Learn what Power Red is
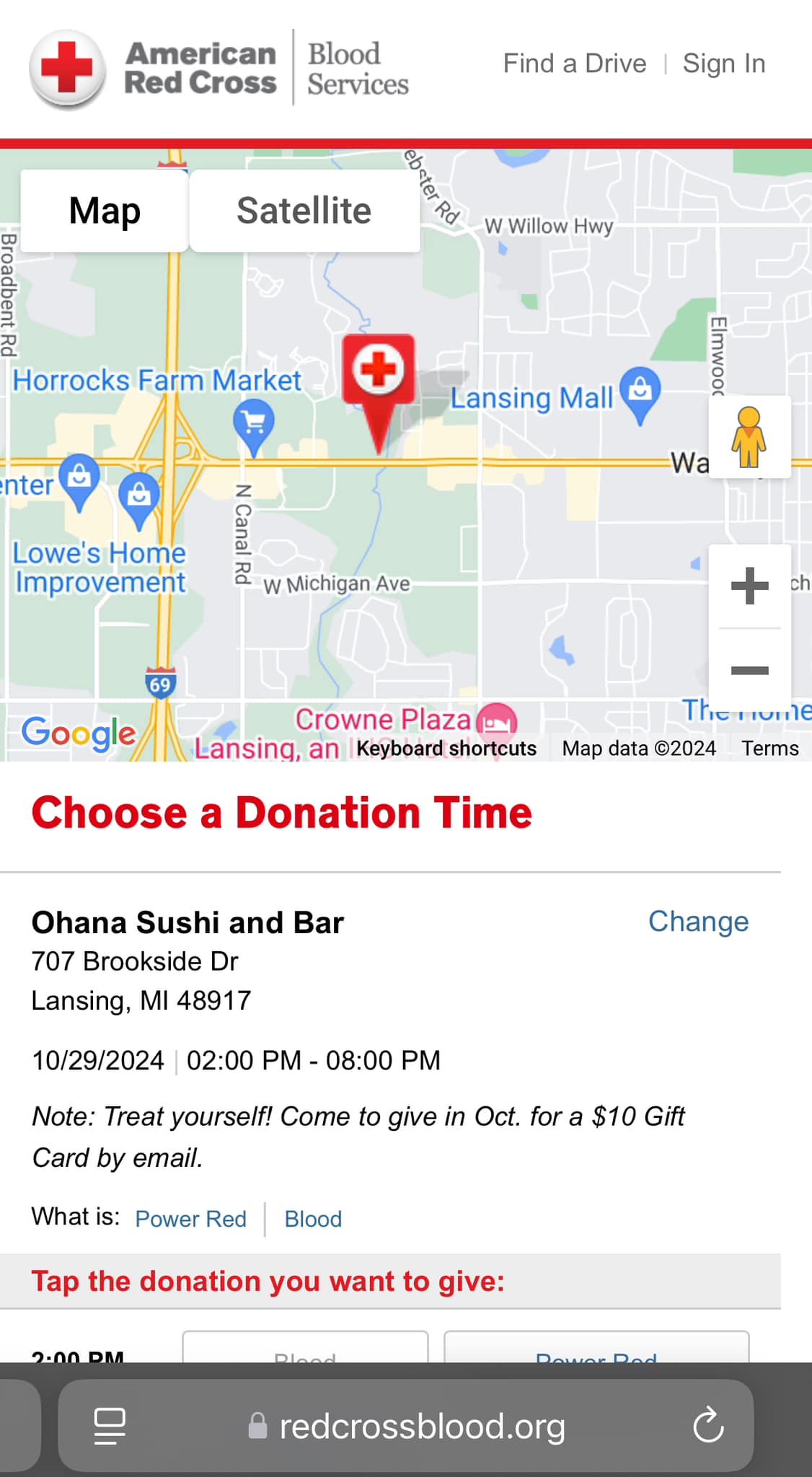Screen dimensions: 812x1477 190,1219
